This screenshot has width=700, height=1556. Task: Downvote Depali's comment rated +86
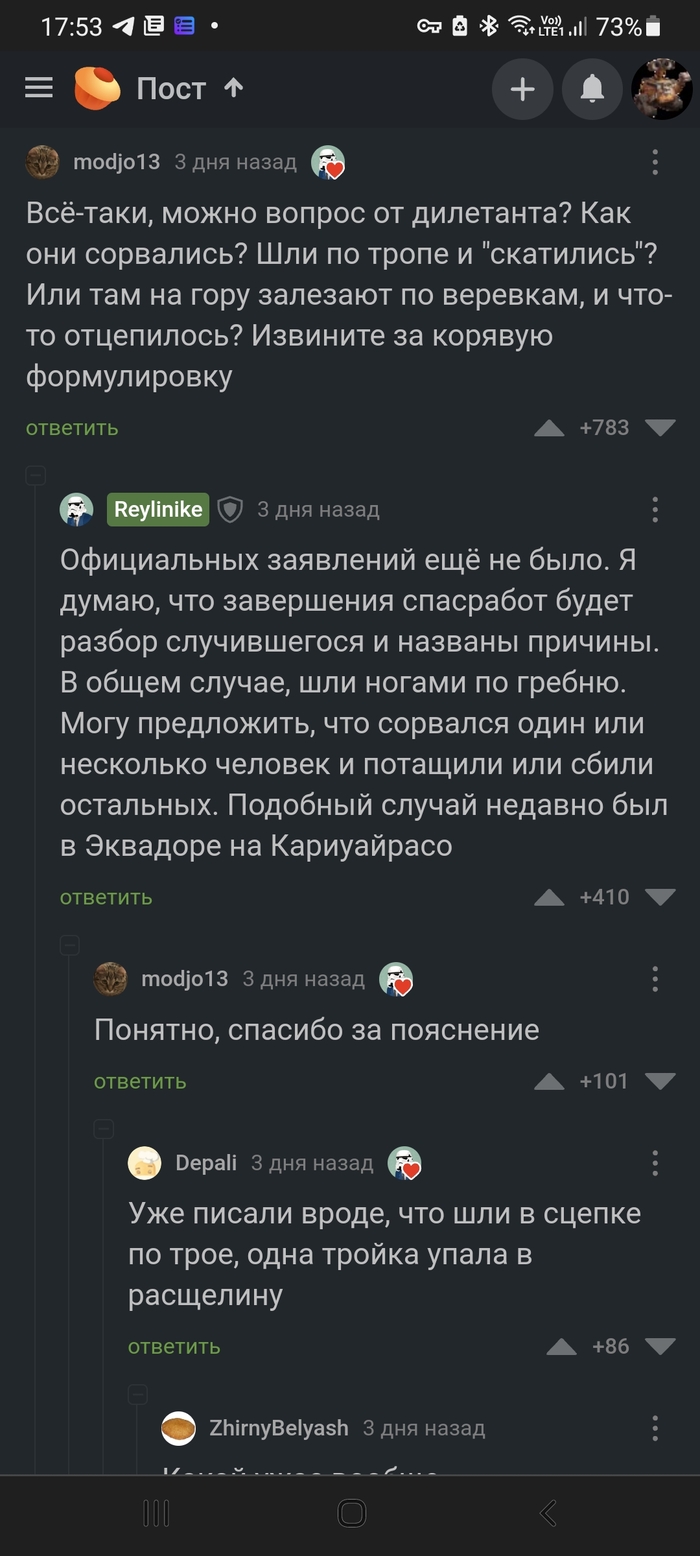point(660,1346)
